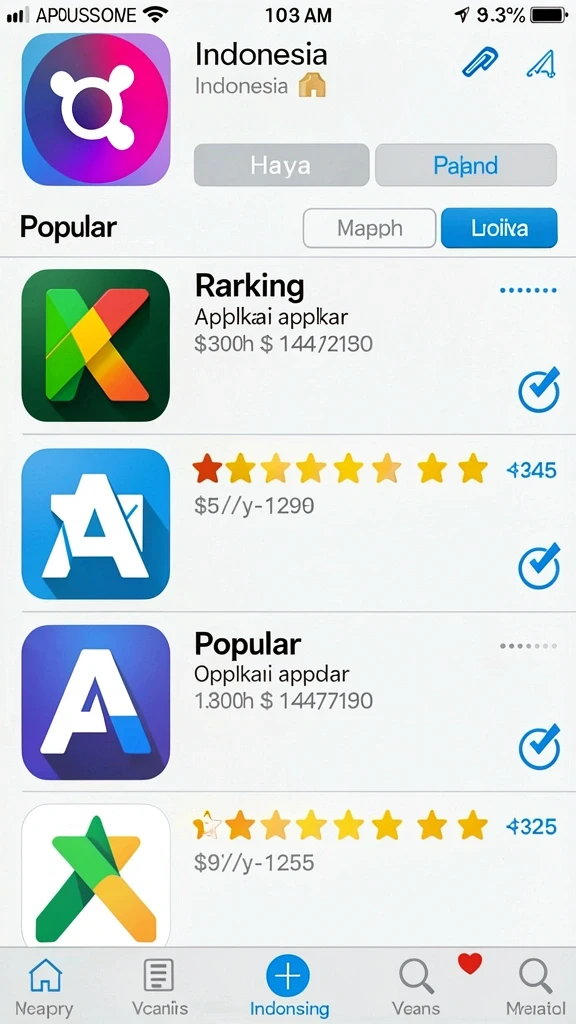This screenshot has width=576, height=1024.
Task: Tap the paperclip icon beside Indonesia
Action: point(480,62)
